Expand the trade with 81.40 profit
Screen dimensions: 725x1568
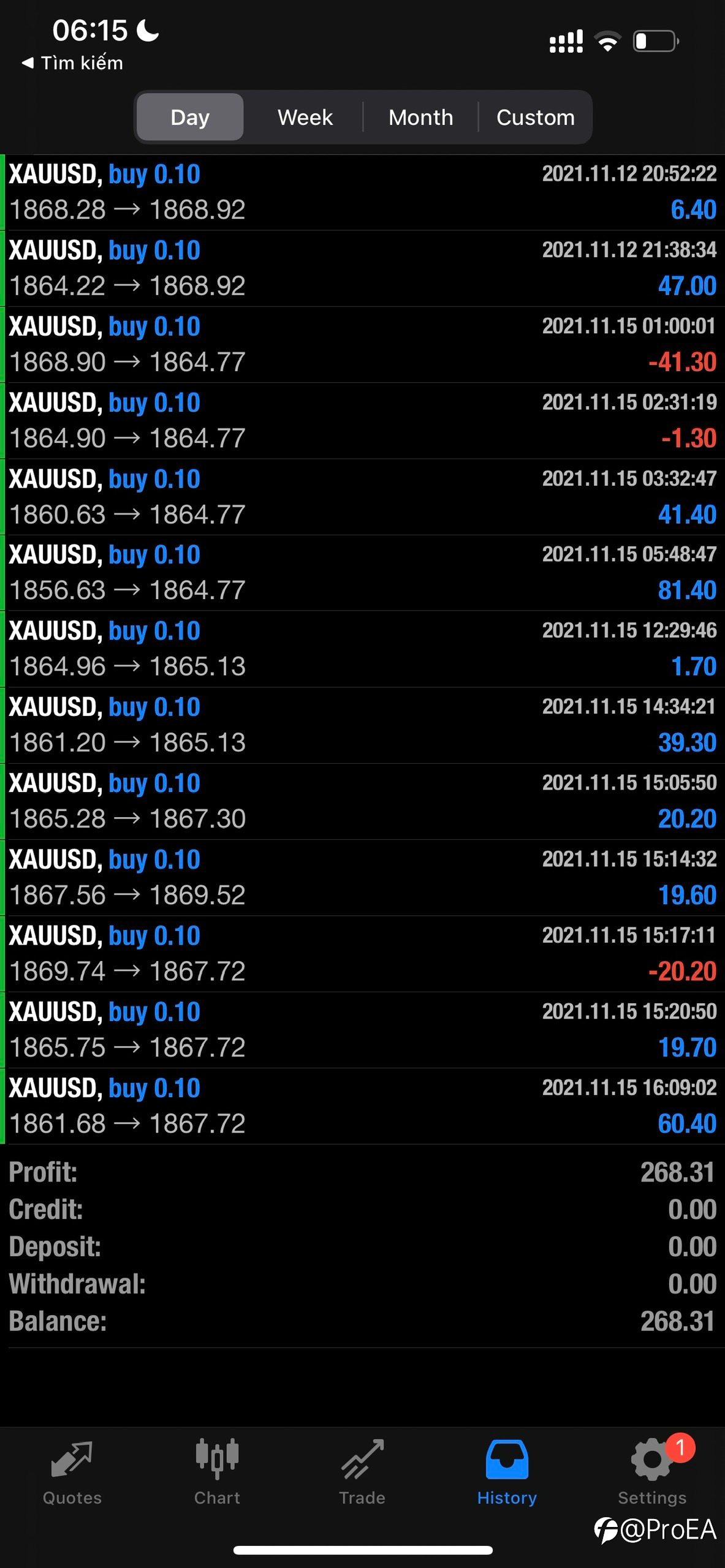(362, 573)
